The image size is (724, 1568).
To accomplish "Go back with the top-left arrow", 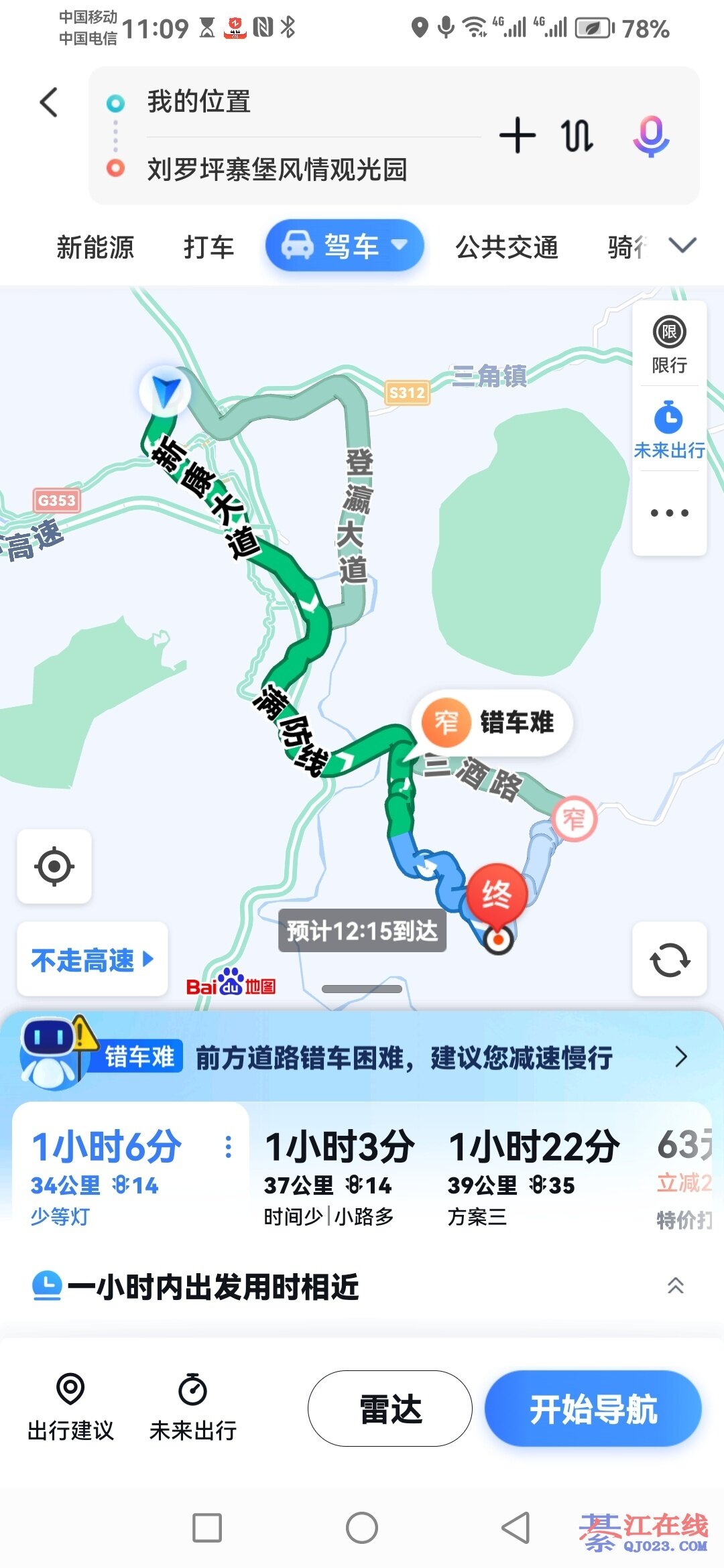I will coord(49,103).
